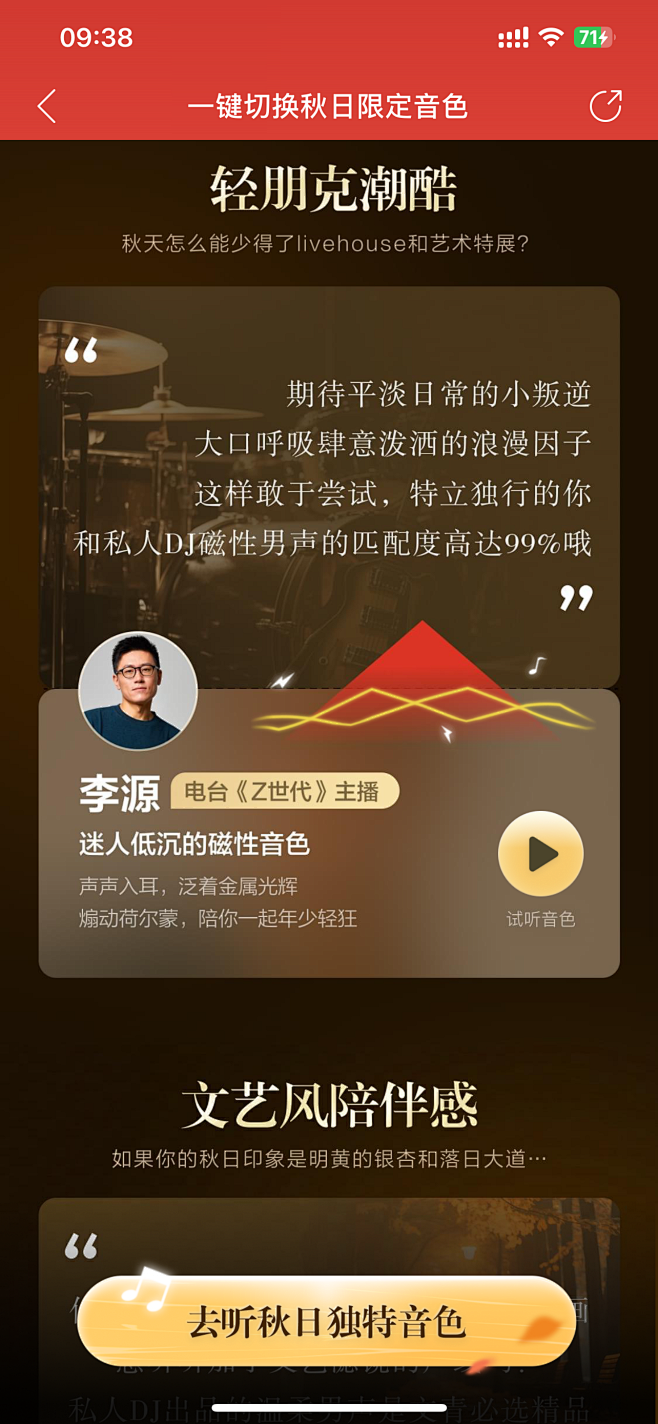This screenshot has width=658, height=1424.
Task: Tap 去听秋日独特音色 button
Action: pyautogui.click(x=327, y=1322)
